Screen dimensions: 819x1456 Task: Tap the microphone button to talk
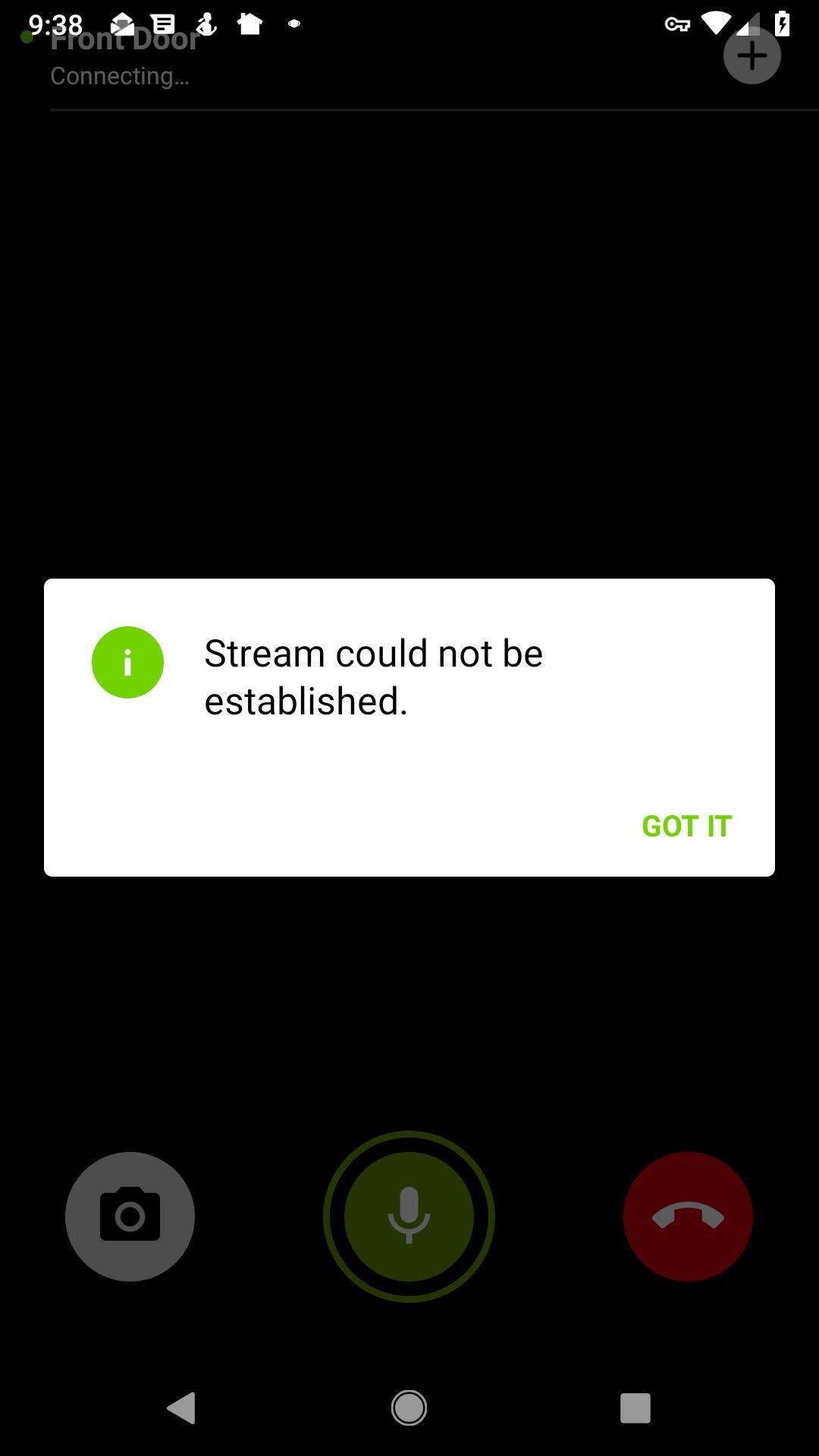409,1216
